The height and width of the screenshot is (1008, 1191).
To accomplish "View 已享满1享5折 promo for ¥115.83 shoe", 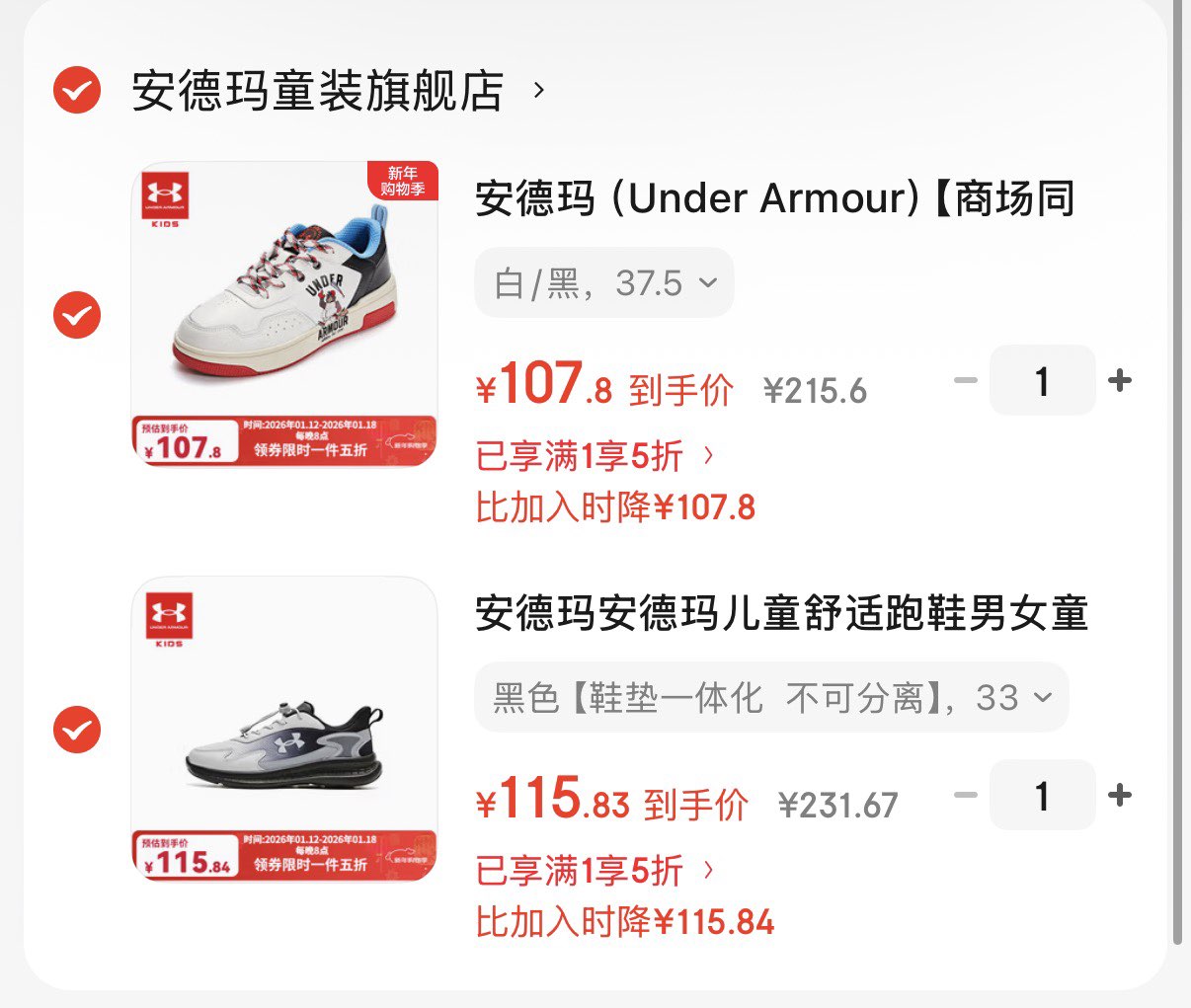I will click(595, 871).
